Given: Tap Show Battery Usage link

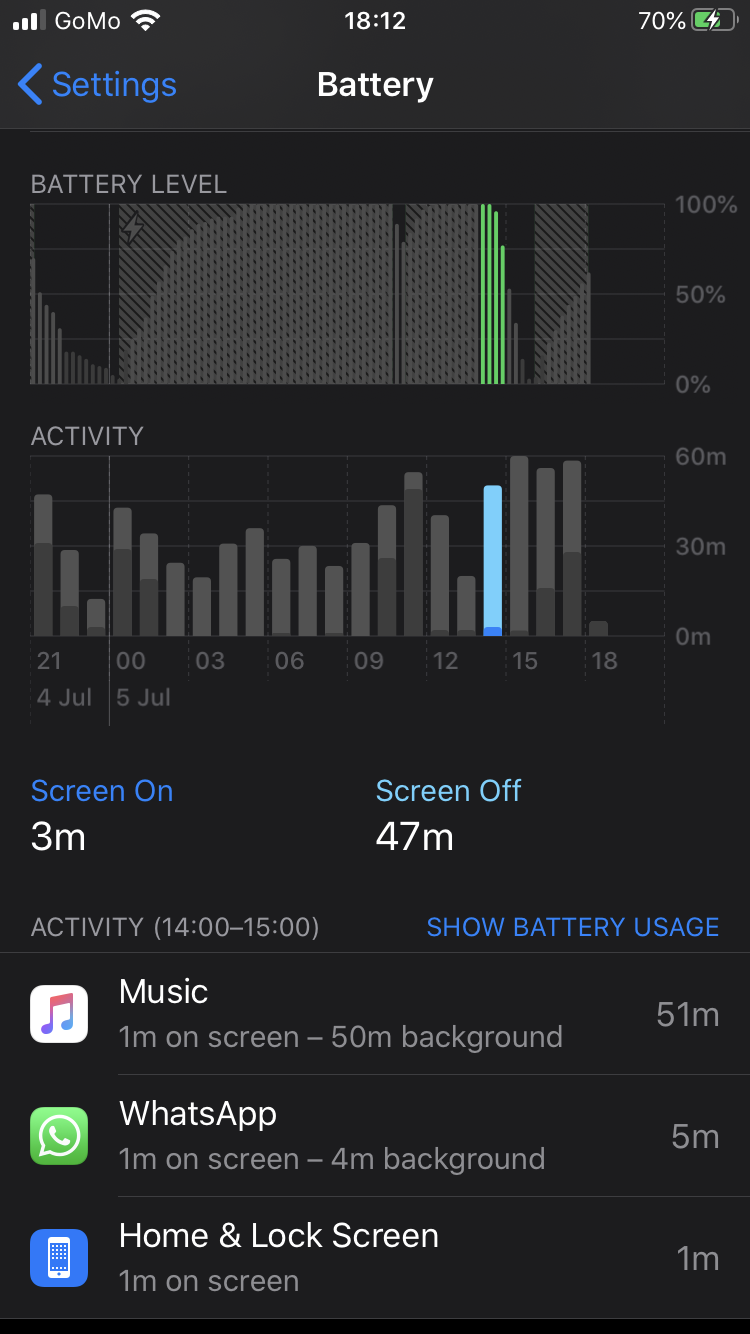Looking at the screenshot, I should 572,927.
